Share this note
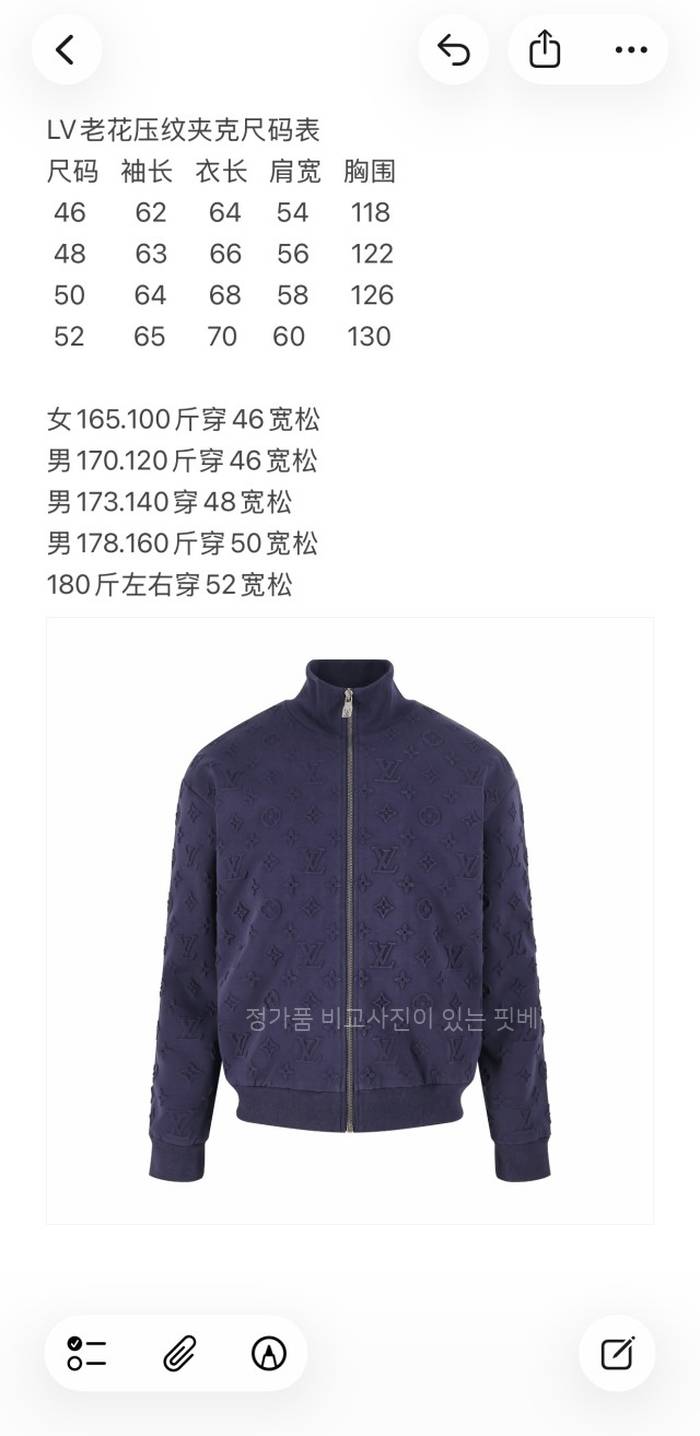This screenshot has height=1436, width=700. 544,49
